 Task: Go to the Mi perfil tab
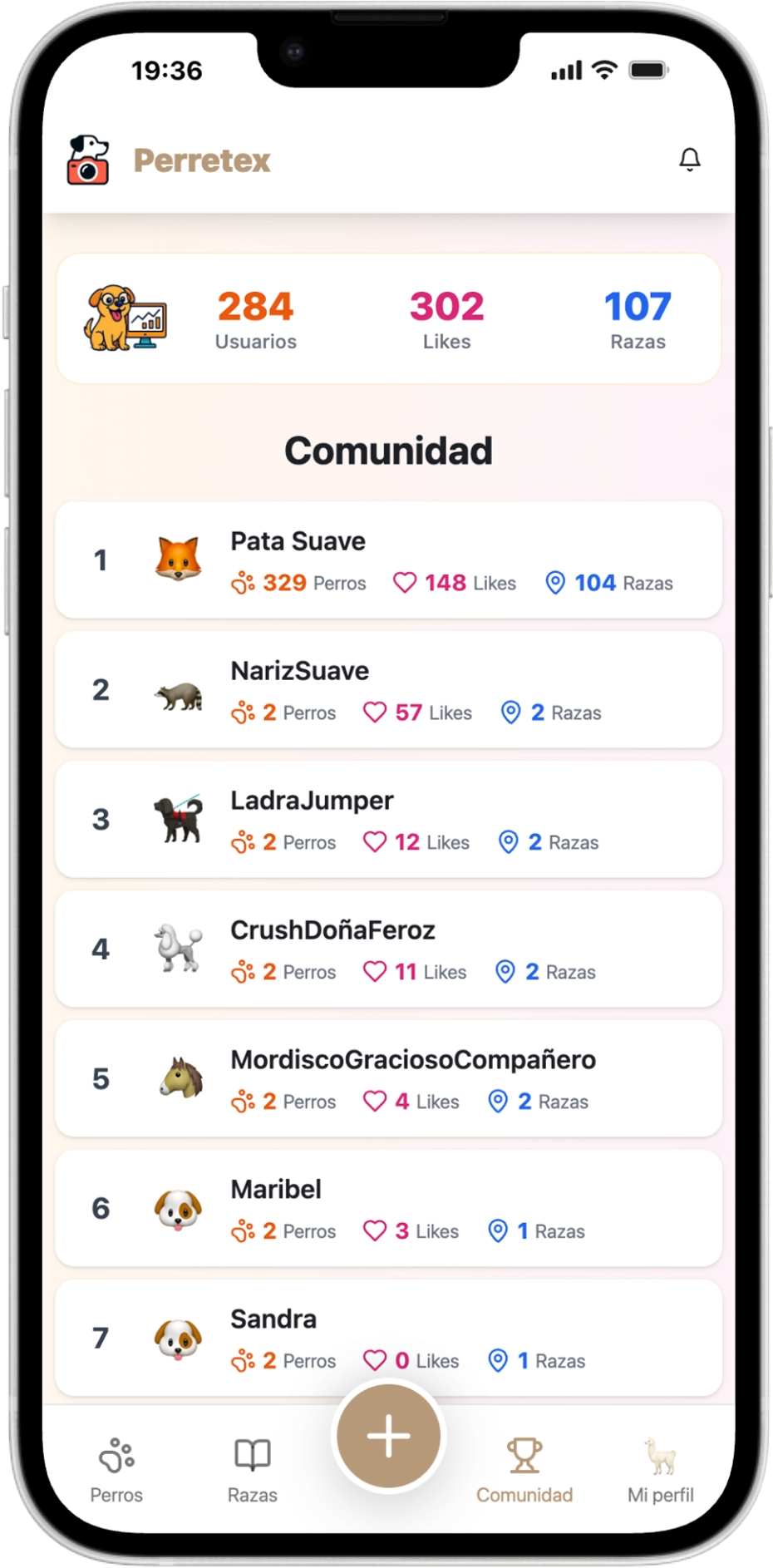[x=661, y=1470]
